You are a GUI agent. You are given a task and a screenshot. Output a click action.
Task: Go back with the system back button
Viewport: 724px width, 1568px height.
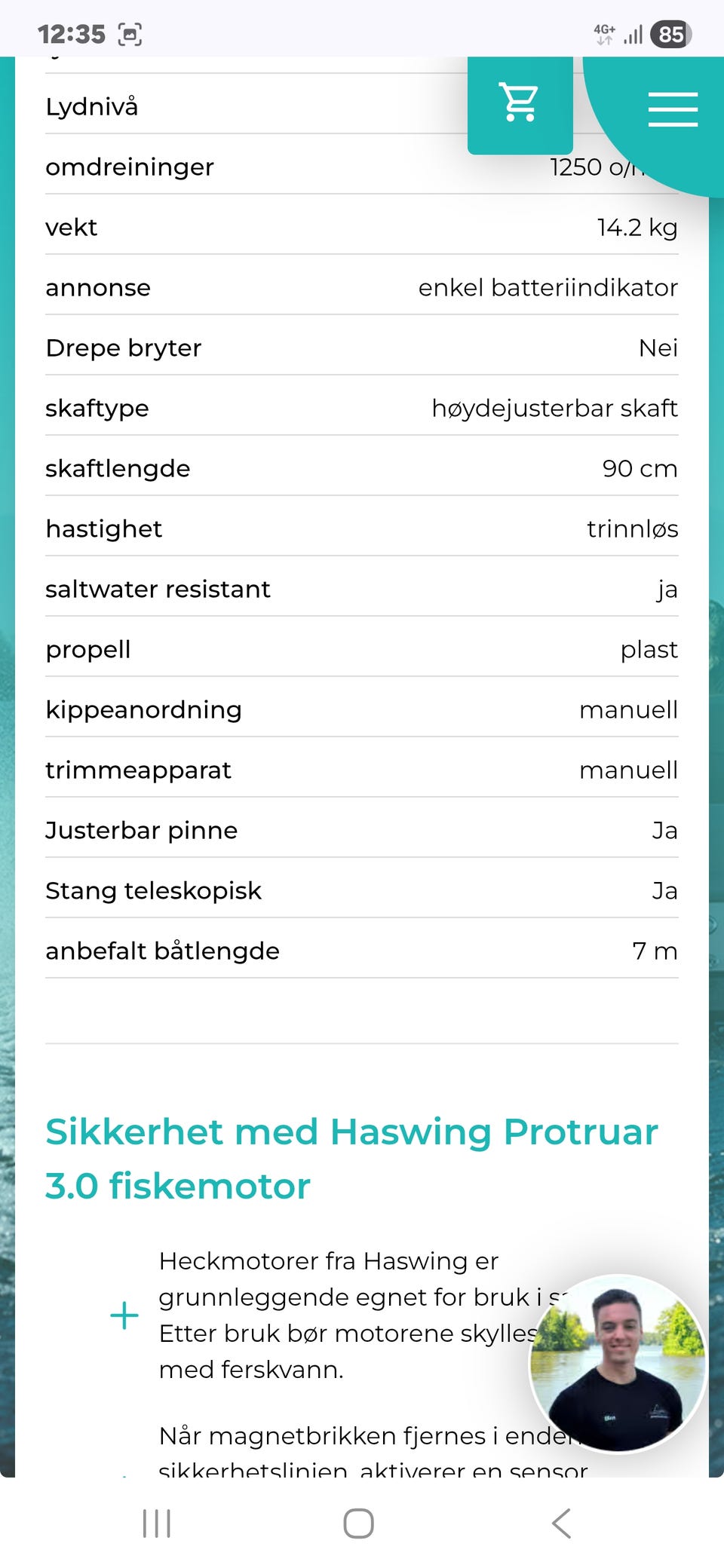pos(561,1523)
